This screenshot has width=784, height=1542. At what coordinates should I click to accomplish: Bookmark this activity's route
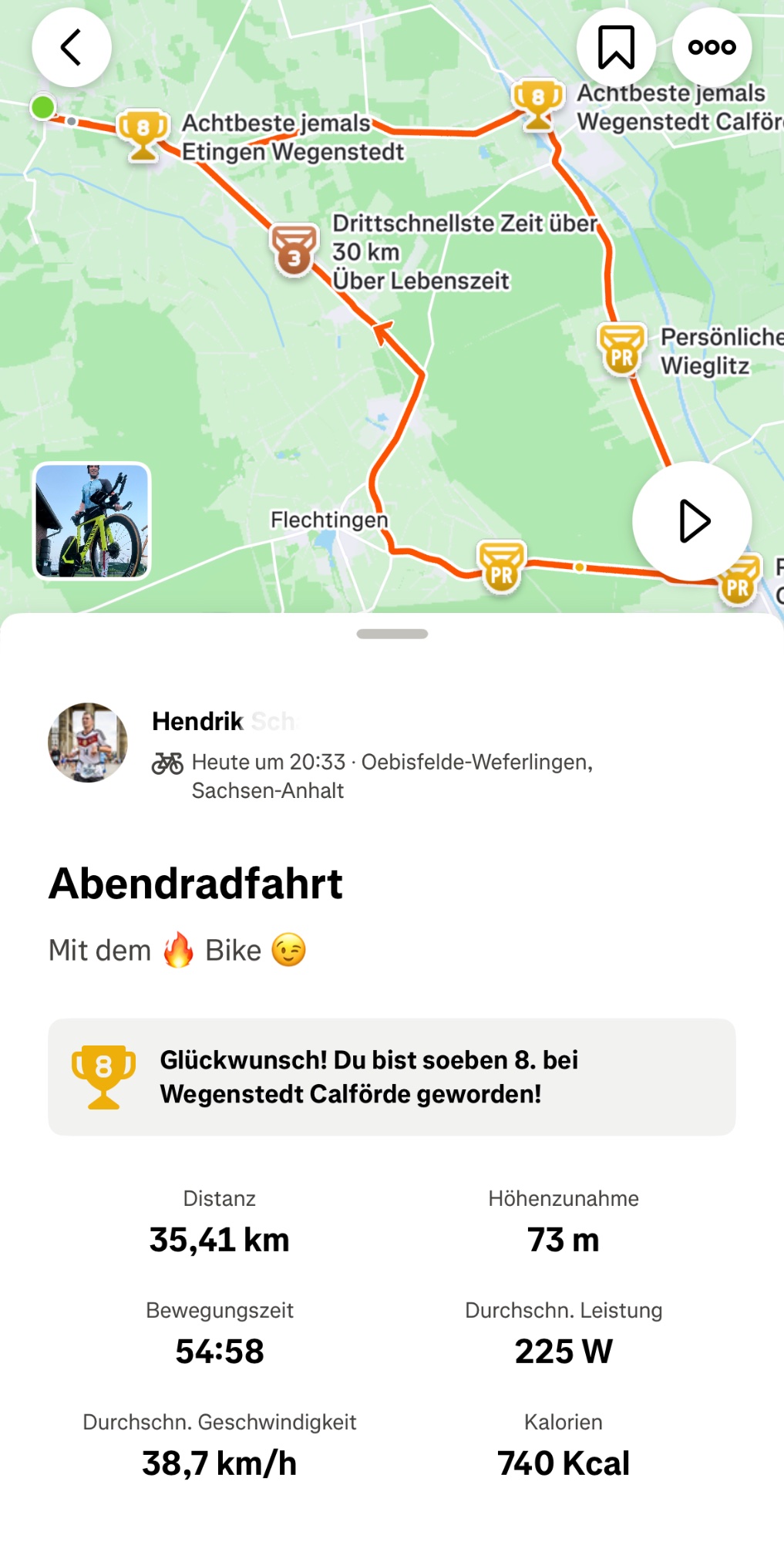pos(616,48)
